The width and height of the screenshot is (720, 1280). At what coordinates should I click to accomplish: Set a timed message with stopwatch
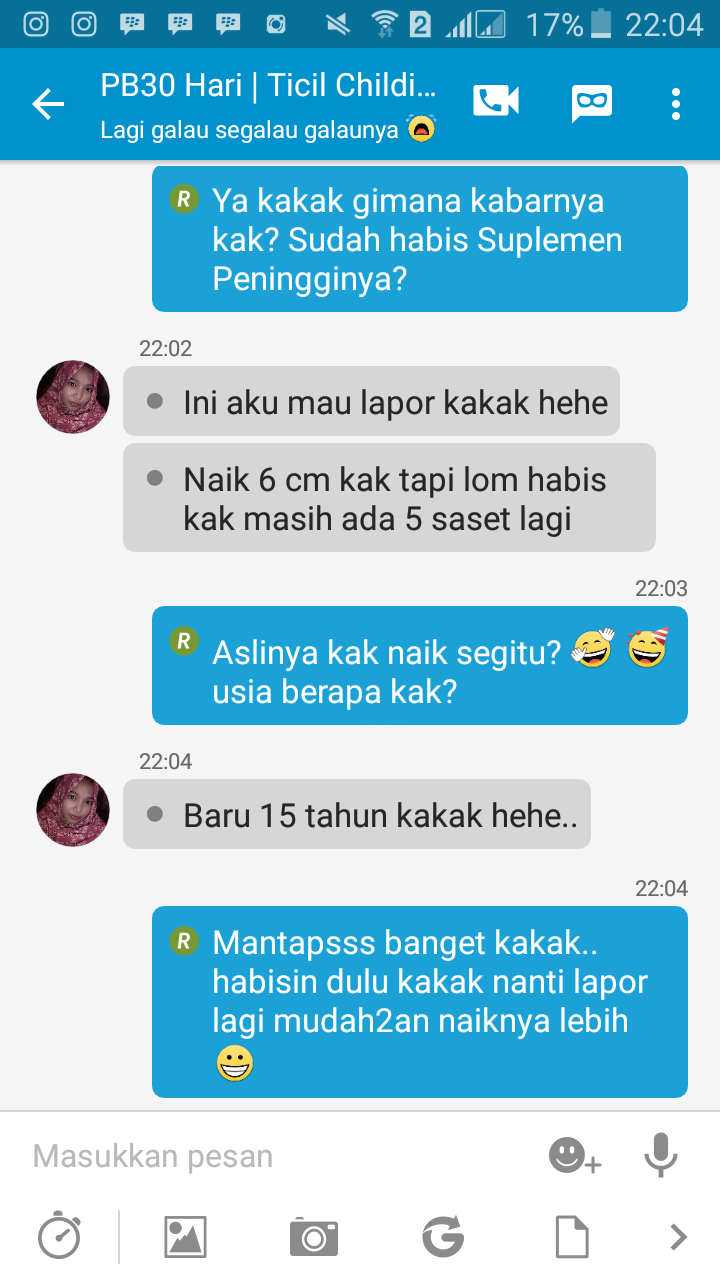59,1237
